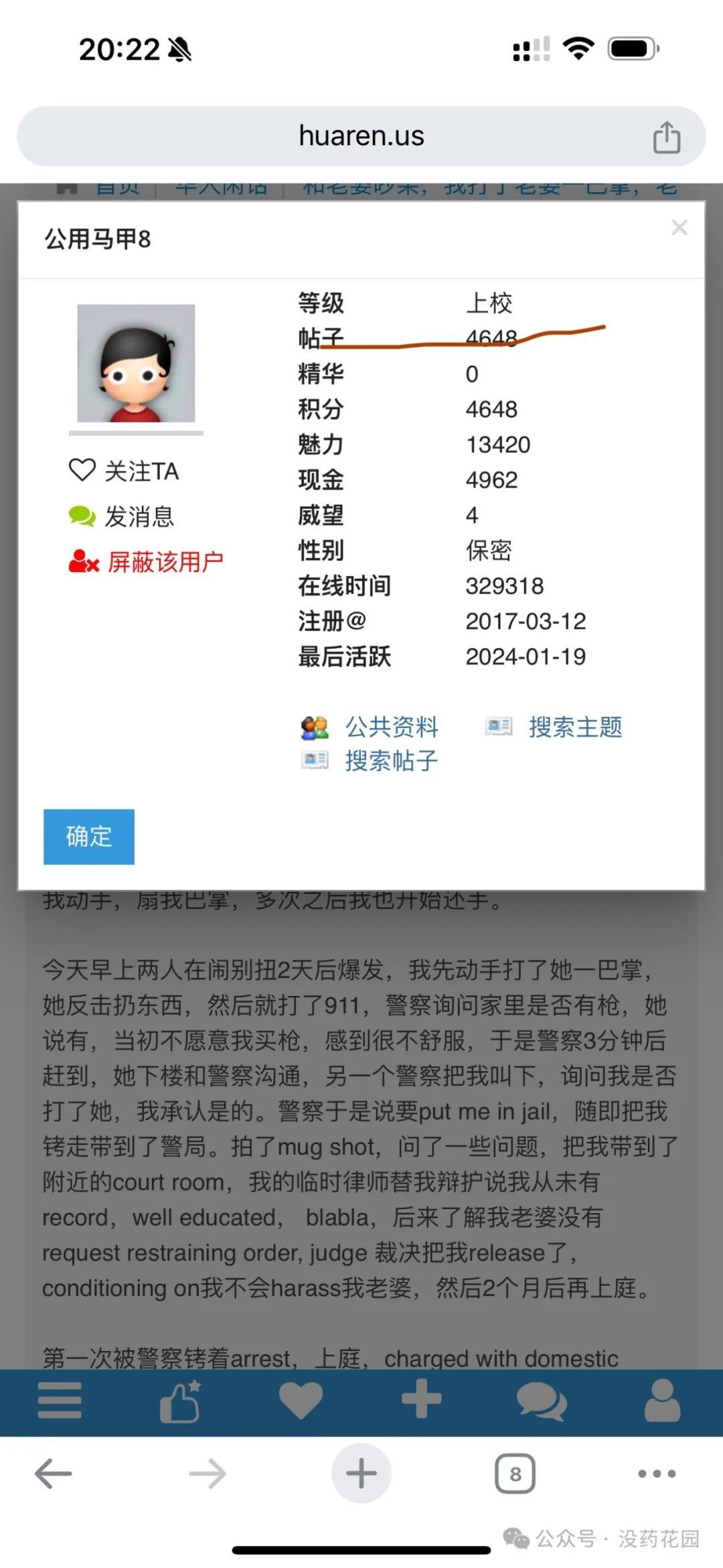Go back to the previous page
Image resolution: width=723 pixels, height=1568 pixels.
(54, 1474)
